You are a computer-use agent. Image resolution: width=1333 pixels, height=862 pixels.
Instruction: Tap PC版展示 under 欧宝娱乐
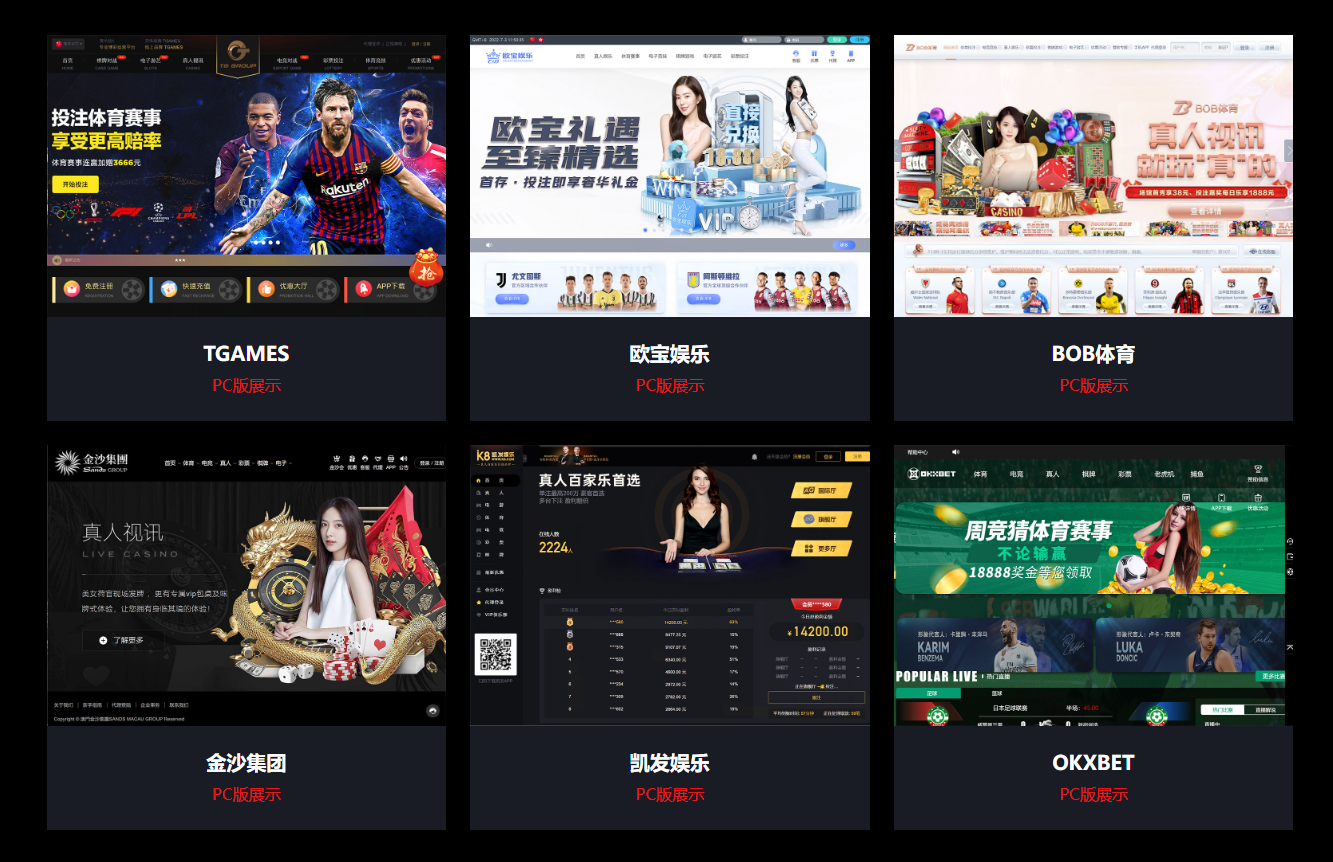[x=670, y=386]
